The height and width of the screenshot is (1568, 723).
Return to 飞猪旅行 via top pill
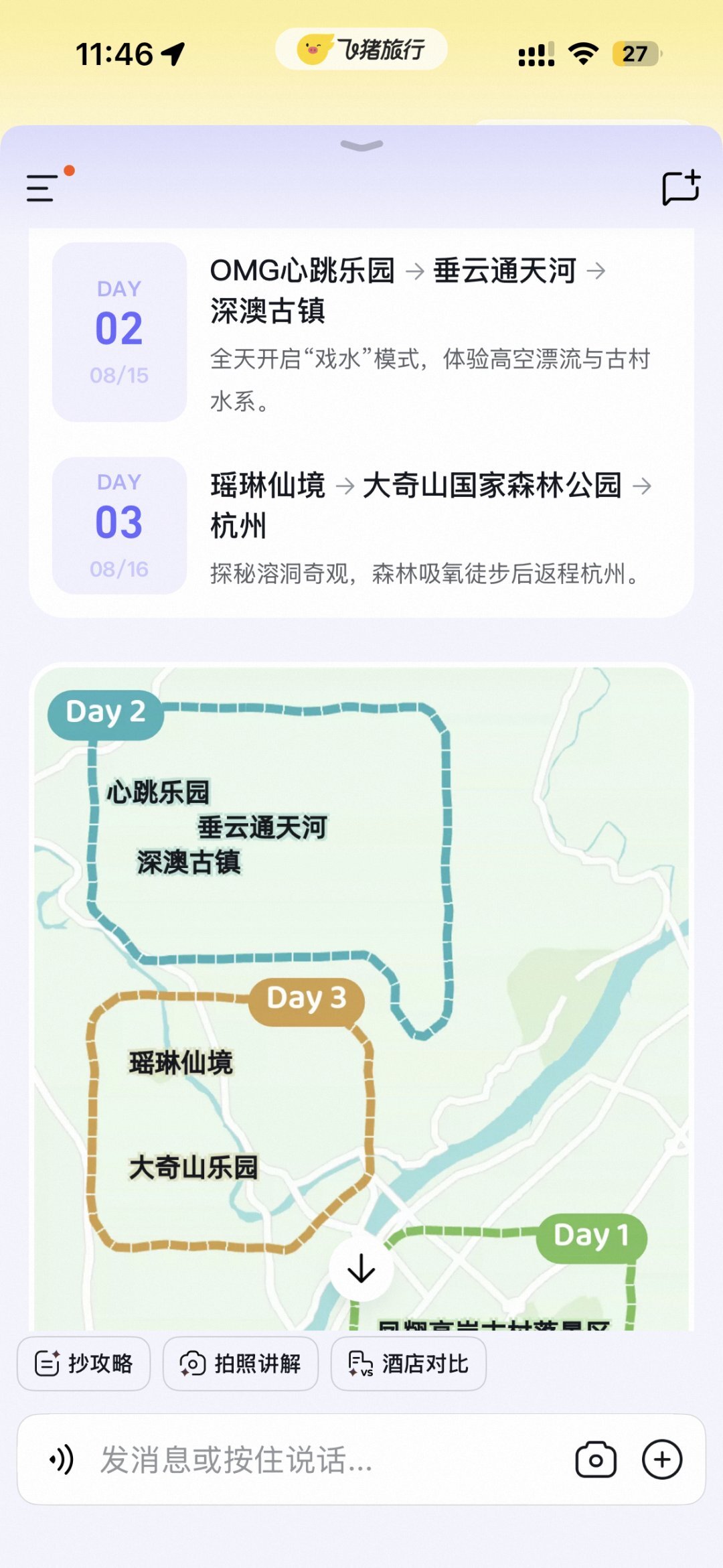pos(361,49)
